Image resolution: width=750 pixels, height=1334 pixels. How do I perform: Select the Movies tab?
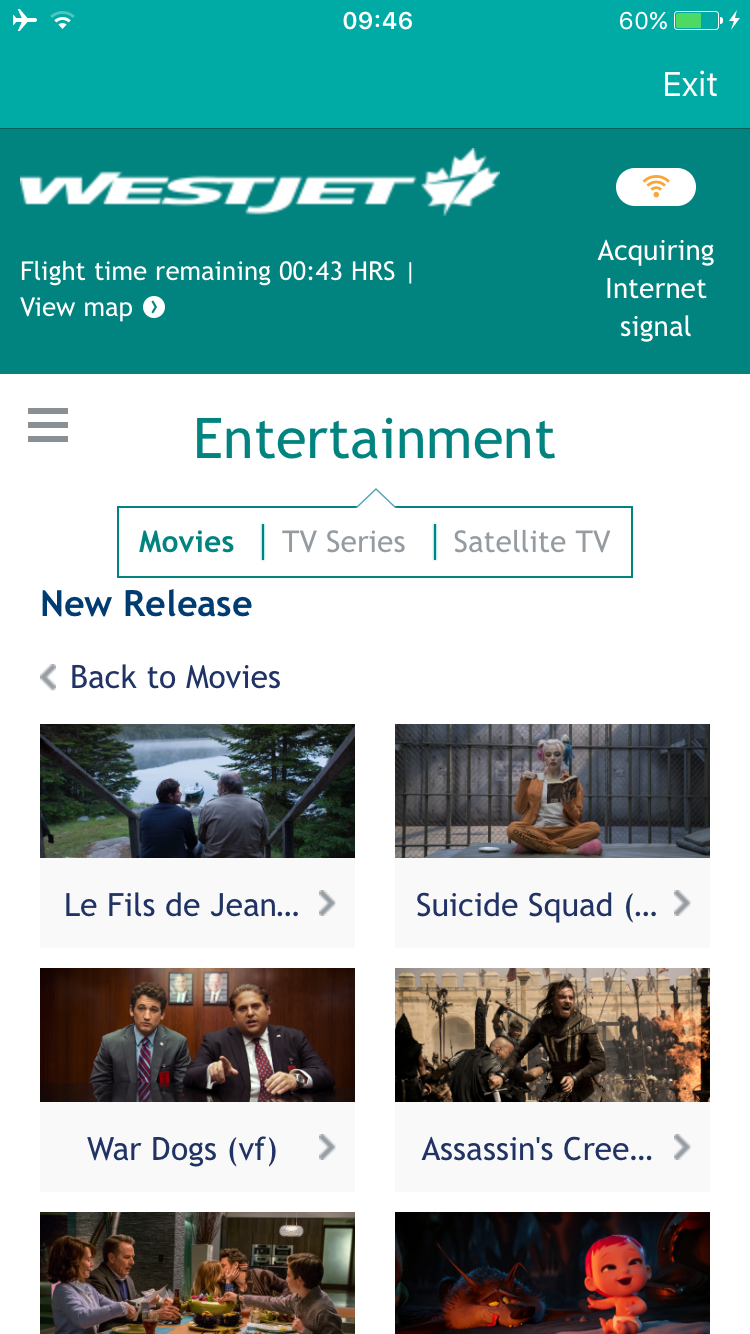click(x=187, y=542)
